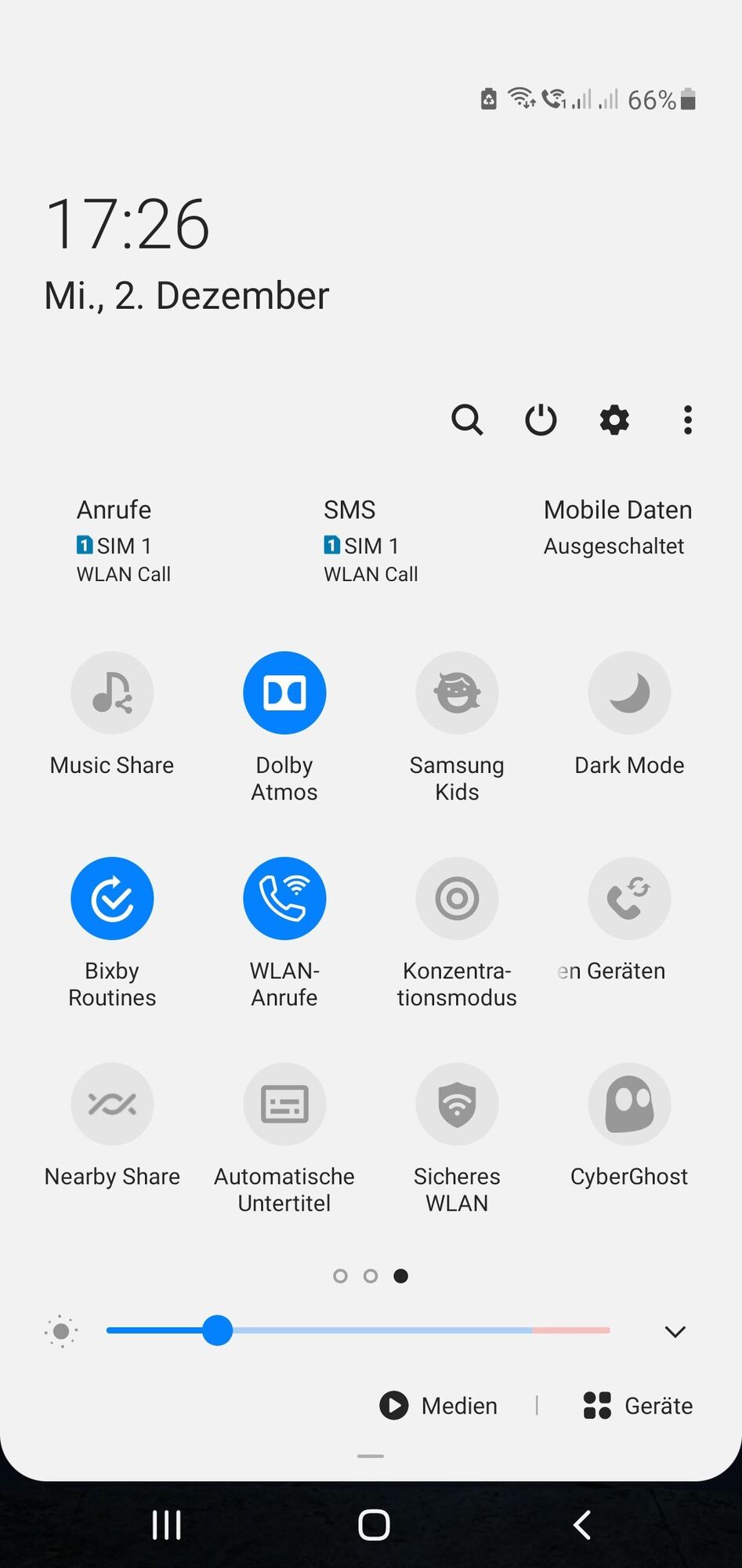The width and height of the screenshot is (742, 1568).
Task: Turn on Nearby Share
Action: 112,1104
